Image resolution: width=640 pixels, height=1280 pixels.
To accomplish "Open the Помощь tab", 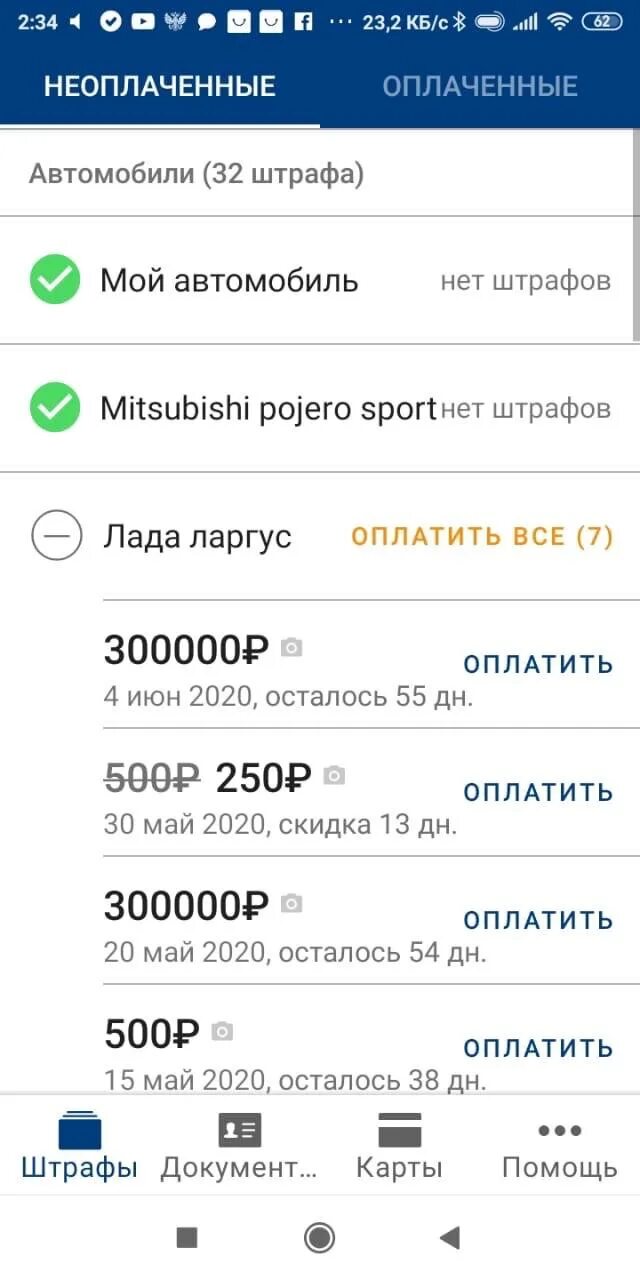I will pos(560,1146).
